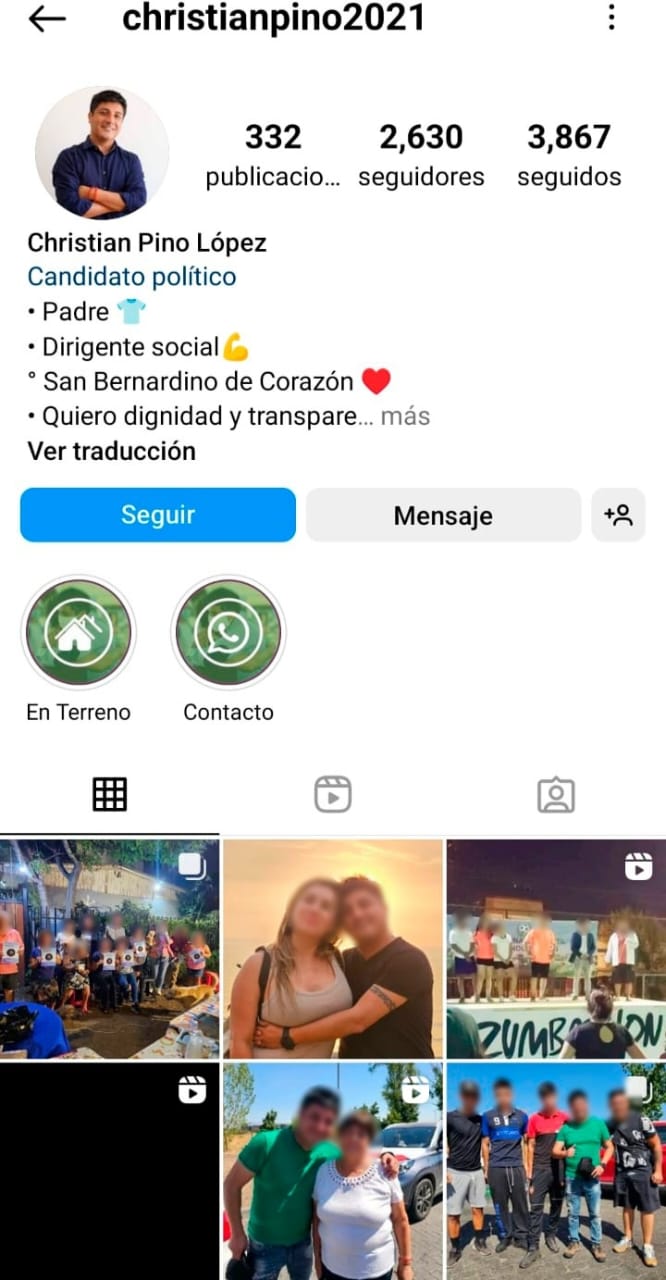
Task: Open the black reel thumbnail
Action: coord(109,1172)
